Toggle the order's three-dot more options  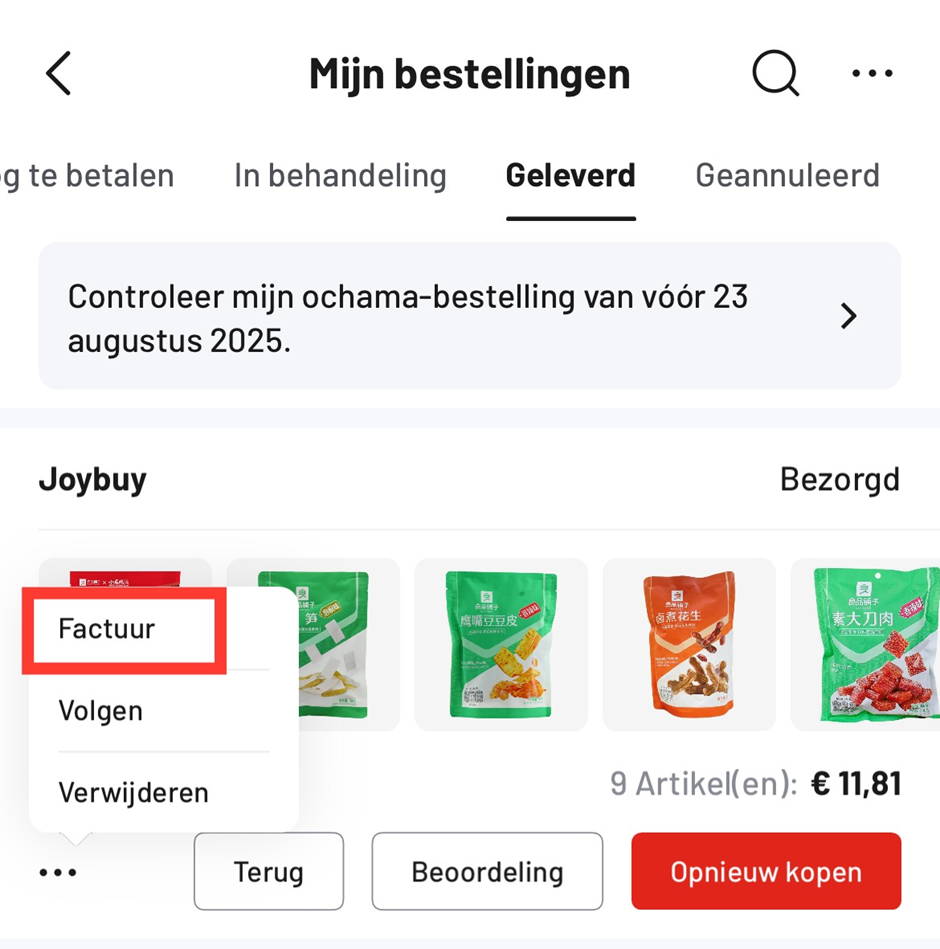58,873
